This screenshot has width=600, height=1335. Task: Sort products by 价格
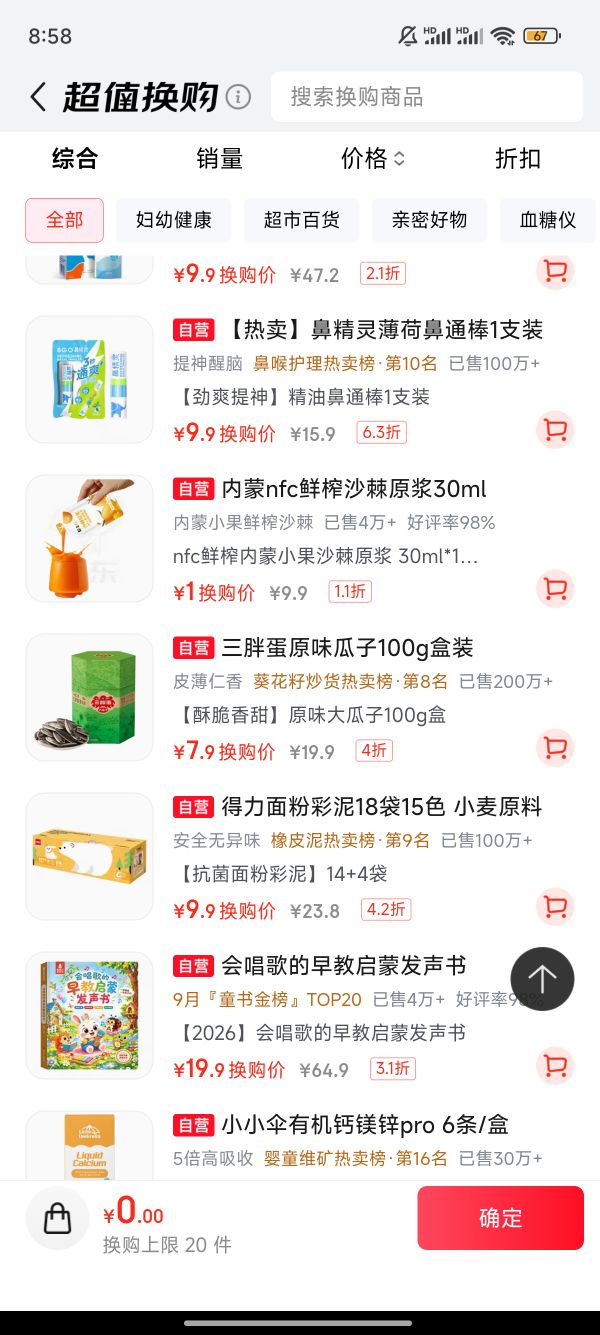[x=373, y=158]
